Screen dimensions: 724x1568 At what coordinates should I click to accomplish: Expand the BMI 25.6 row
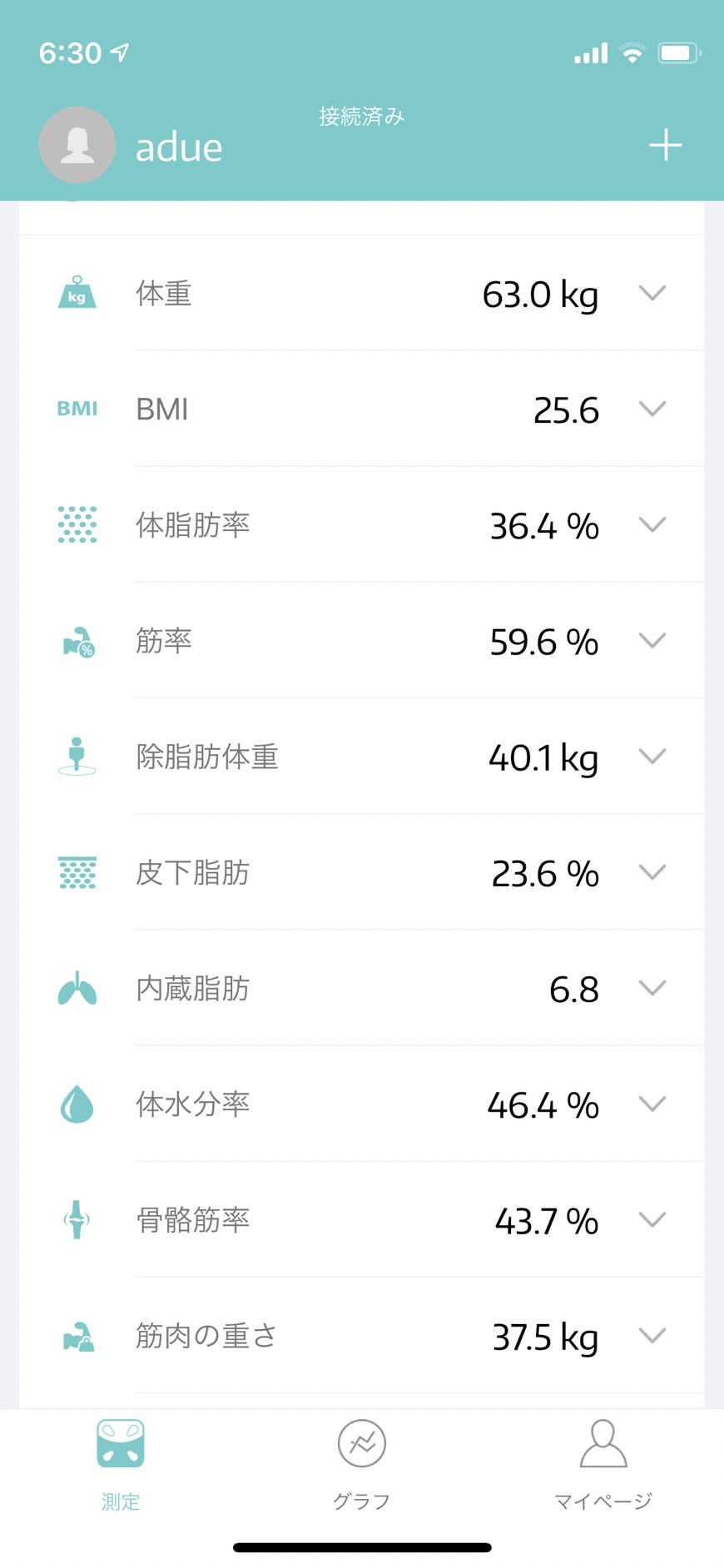362,409
